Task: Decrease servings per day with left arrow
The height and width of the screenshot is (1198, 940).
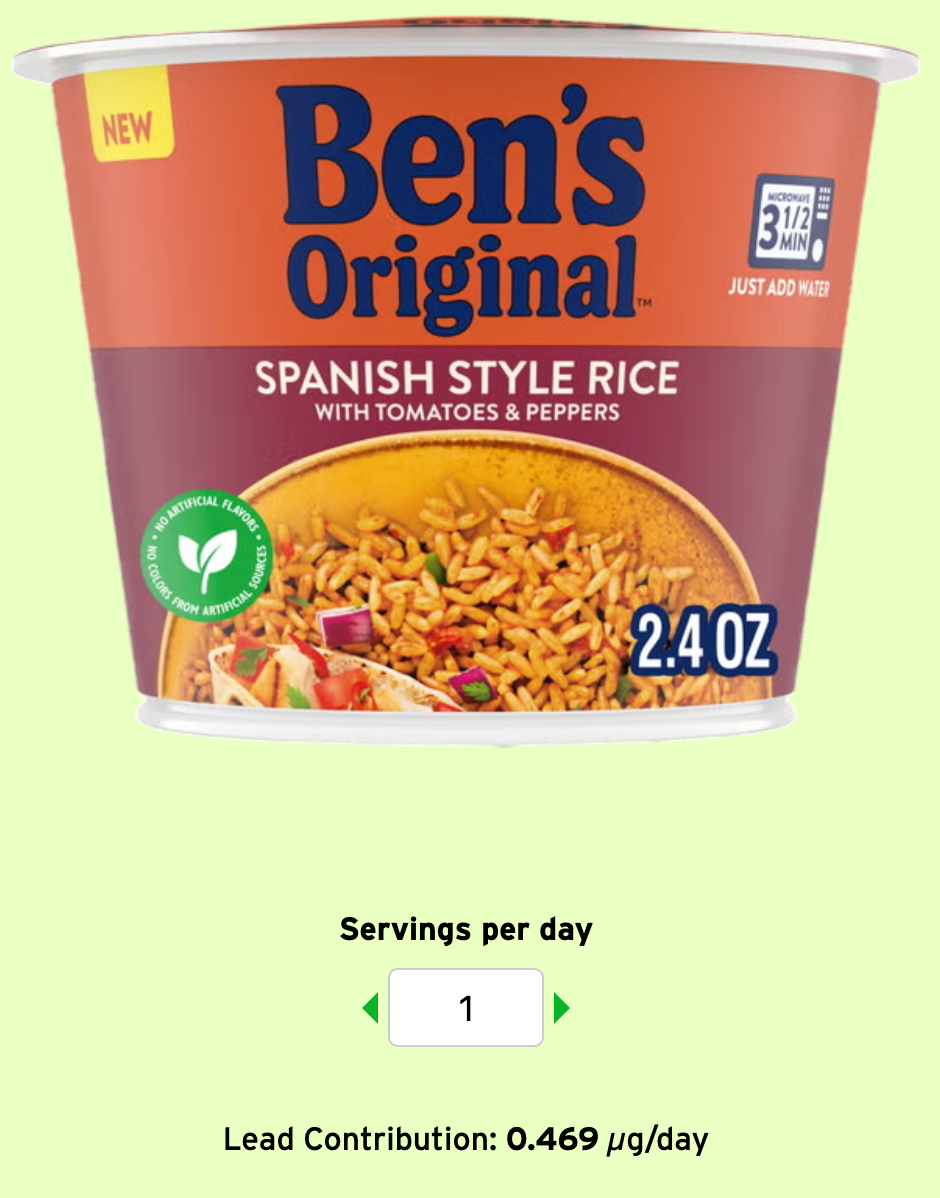Action: click(371, 1008)
